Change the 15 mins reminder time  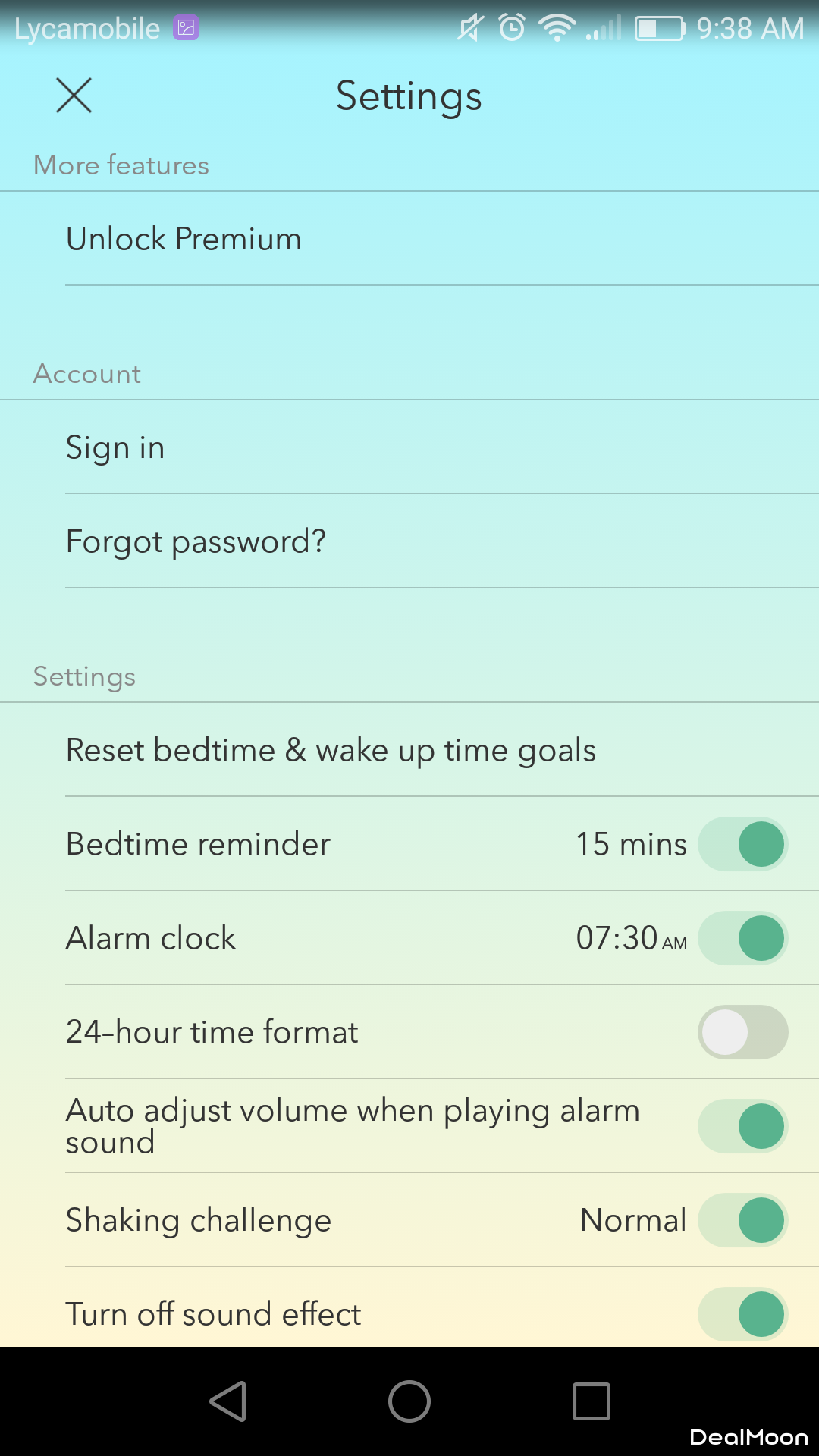click(631, 844)
